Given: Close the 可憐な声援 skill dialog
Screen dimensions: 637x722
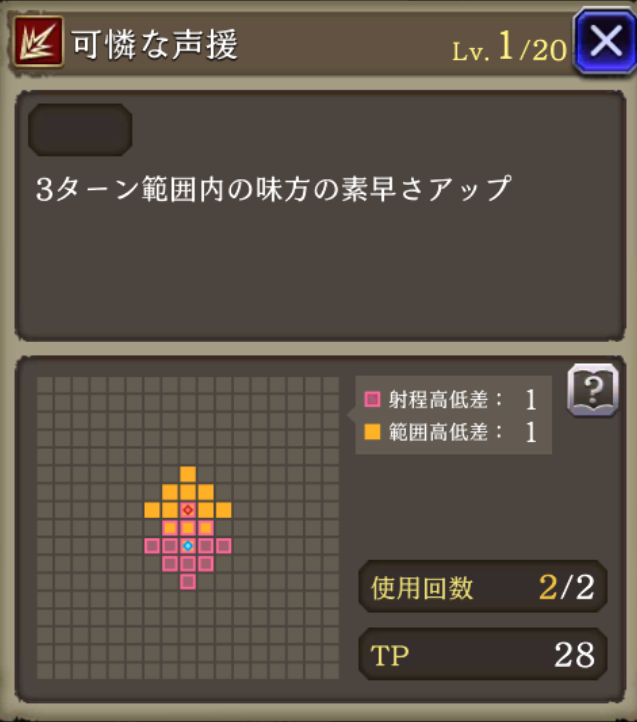Looking at the screenshot, I should [605, 41].
